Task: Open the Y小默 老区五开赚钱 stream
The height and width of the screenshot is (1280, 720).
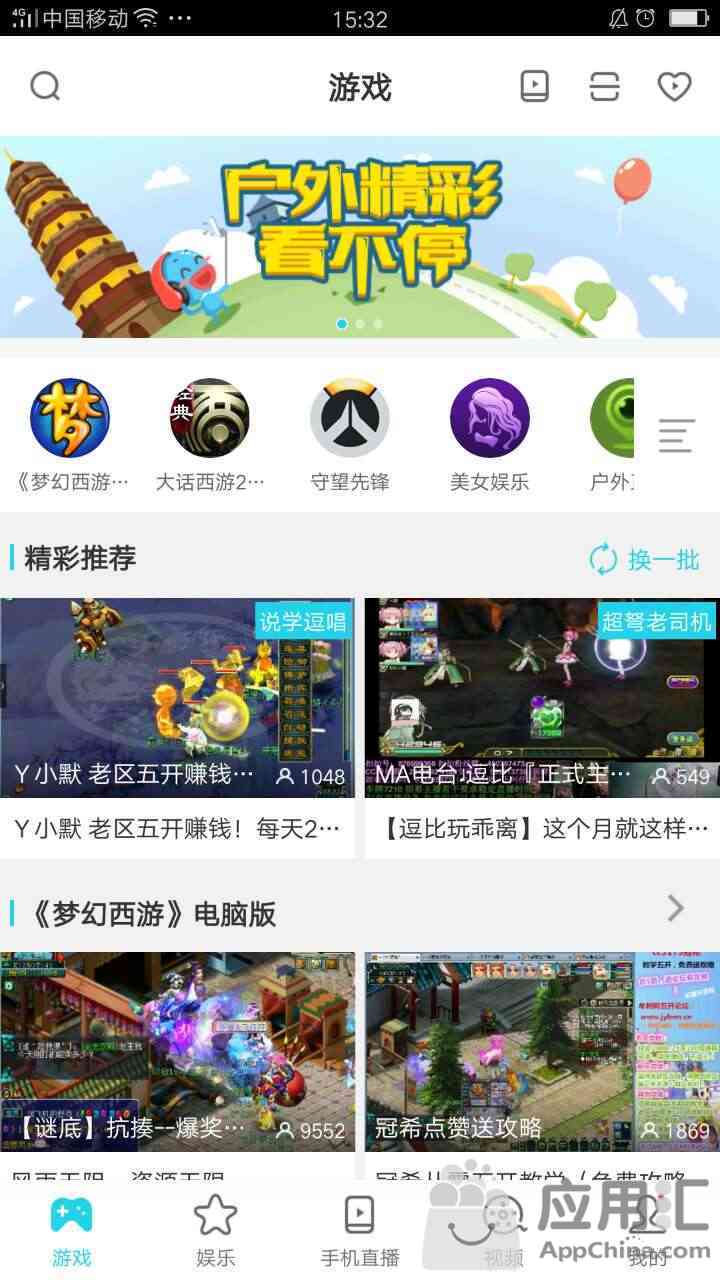Action: [x=177, y=727]
